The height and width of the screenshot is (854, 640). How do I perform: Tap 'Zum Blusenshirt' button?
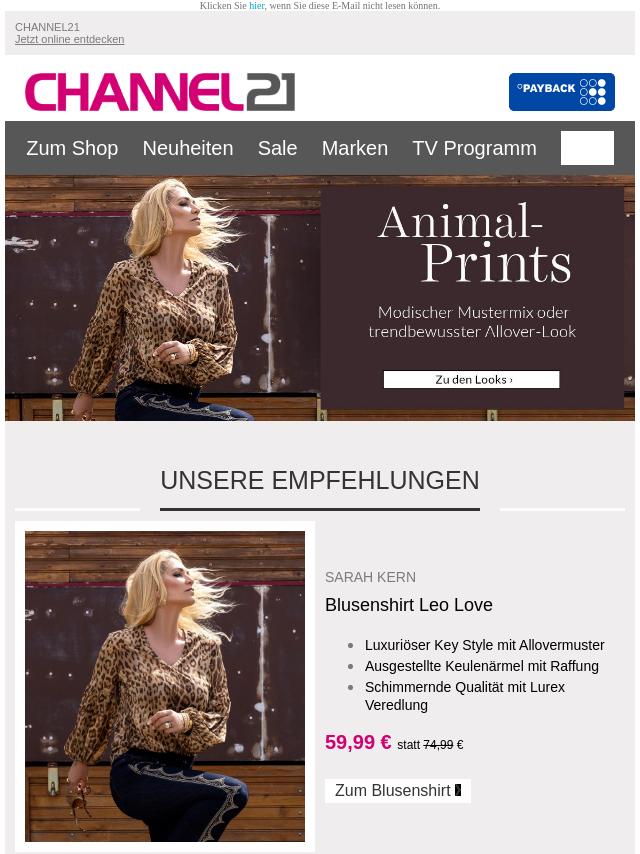pyautogui.click(x=397, y=791)
